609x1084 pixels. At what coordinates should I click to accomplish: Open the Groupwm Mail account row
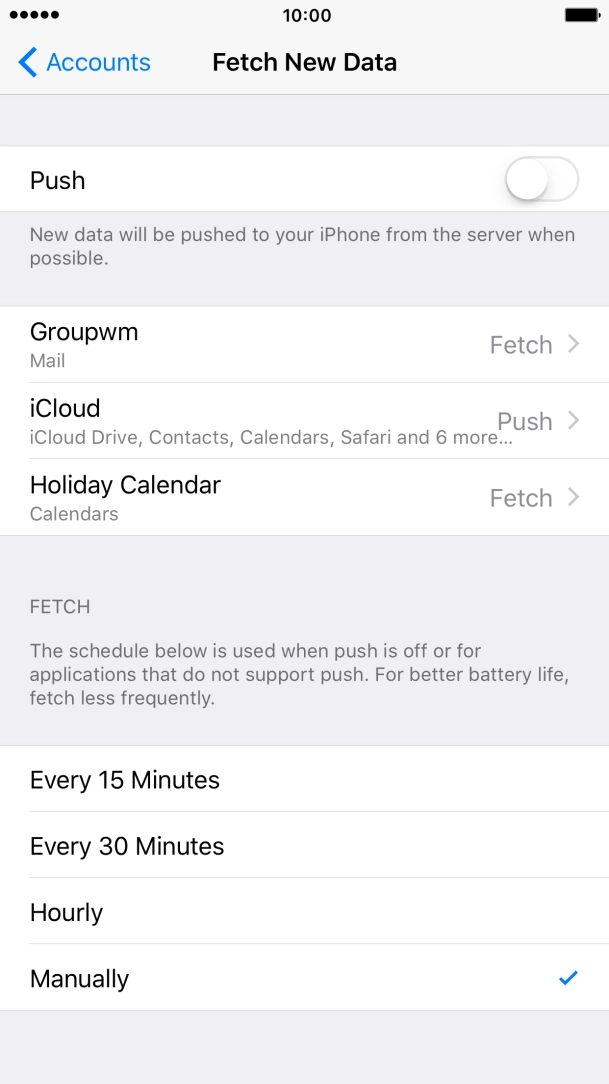[x=304, y=344]
